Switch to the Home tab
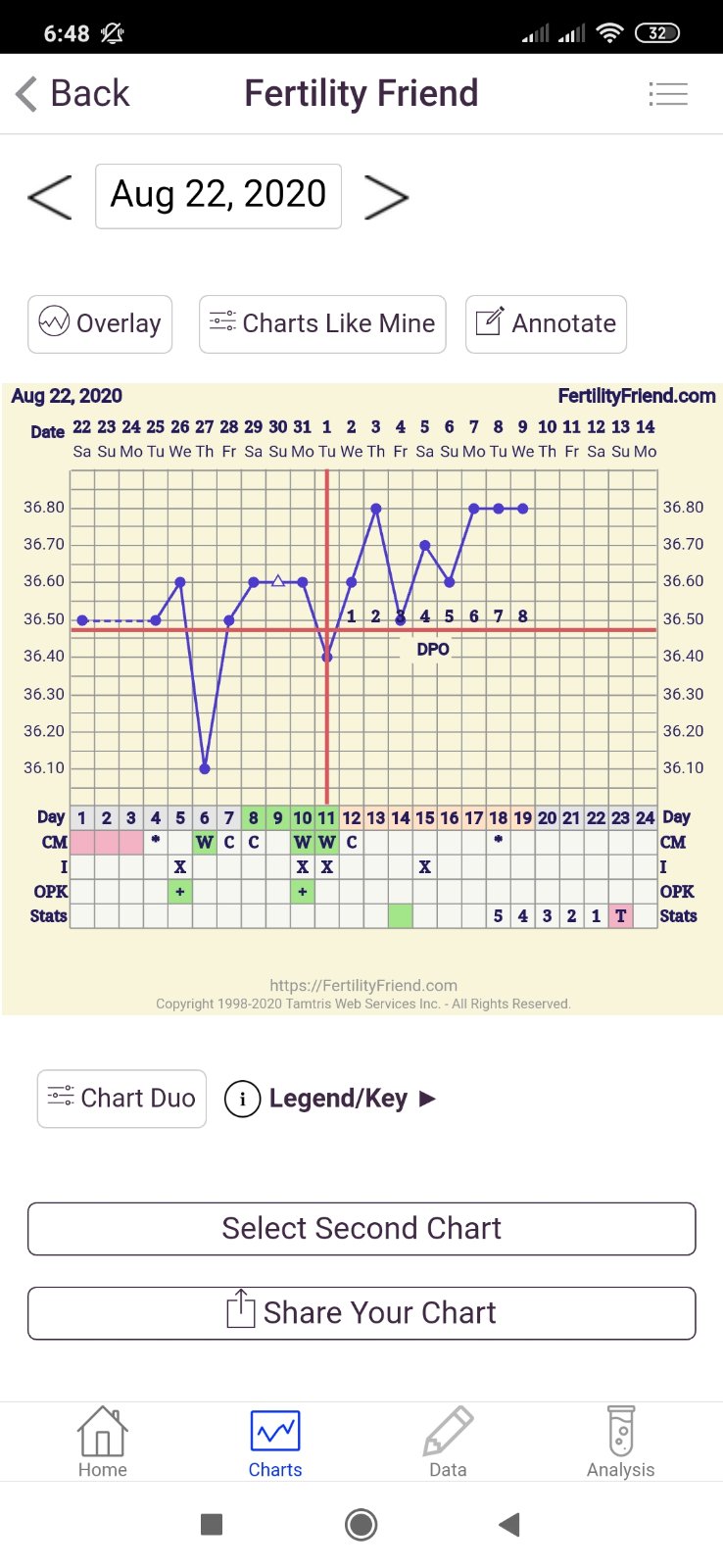723x1568 pixels. coord(103,1443)
